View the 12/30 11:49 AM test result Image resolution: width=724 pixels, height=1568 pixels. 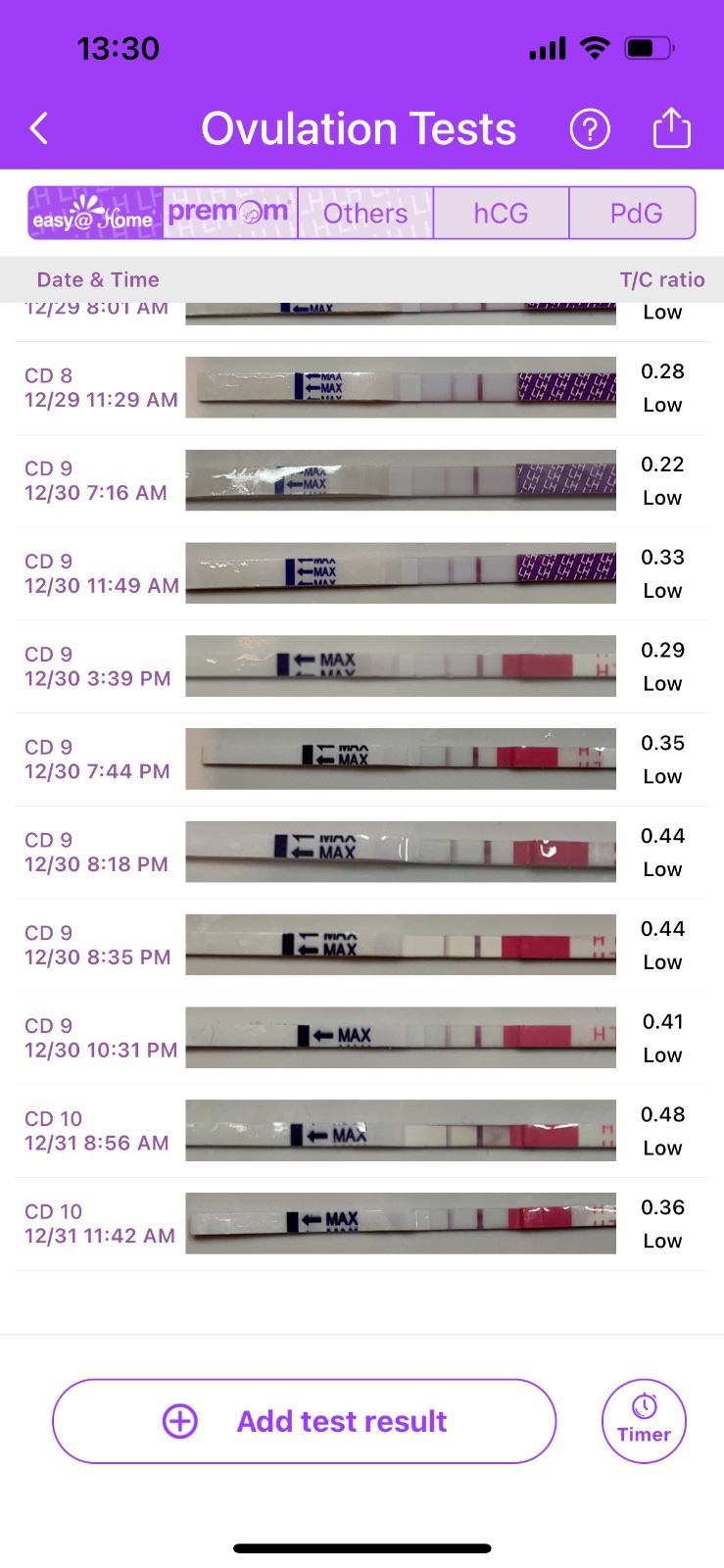(x=362, y=574)
